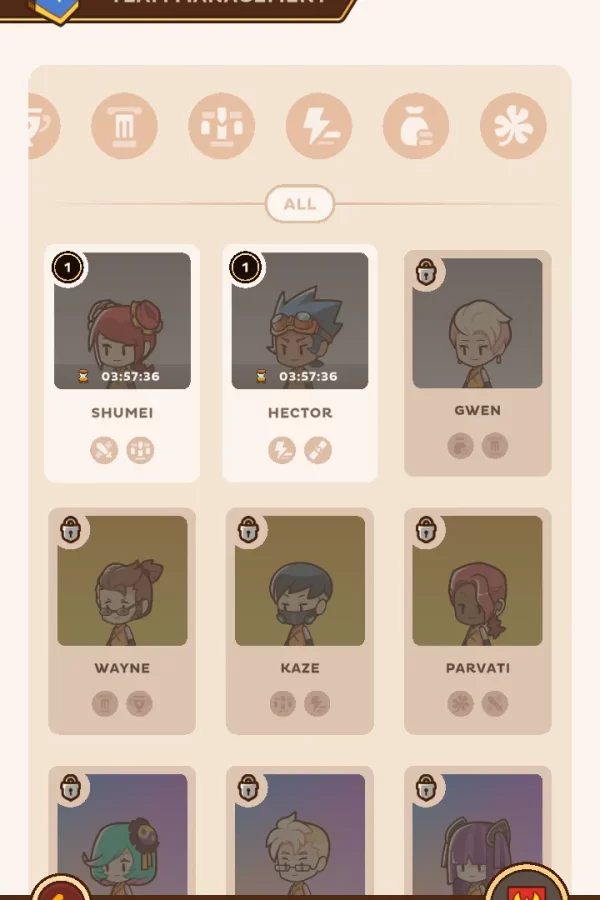Open locked character Kaze
The height and width of the screenshot is (900, 600).
[300, 620]
